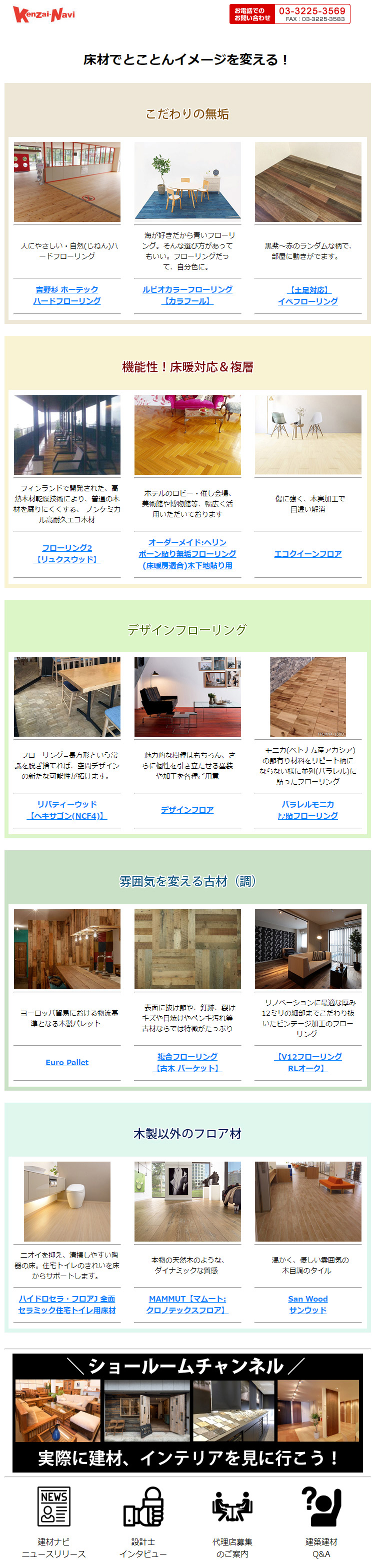Open 複合フローリング【古木 パーケット】 link
This screenshot has height=1568, width=375.
(187, 1062)
